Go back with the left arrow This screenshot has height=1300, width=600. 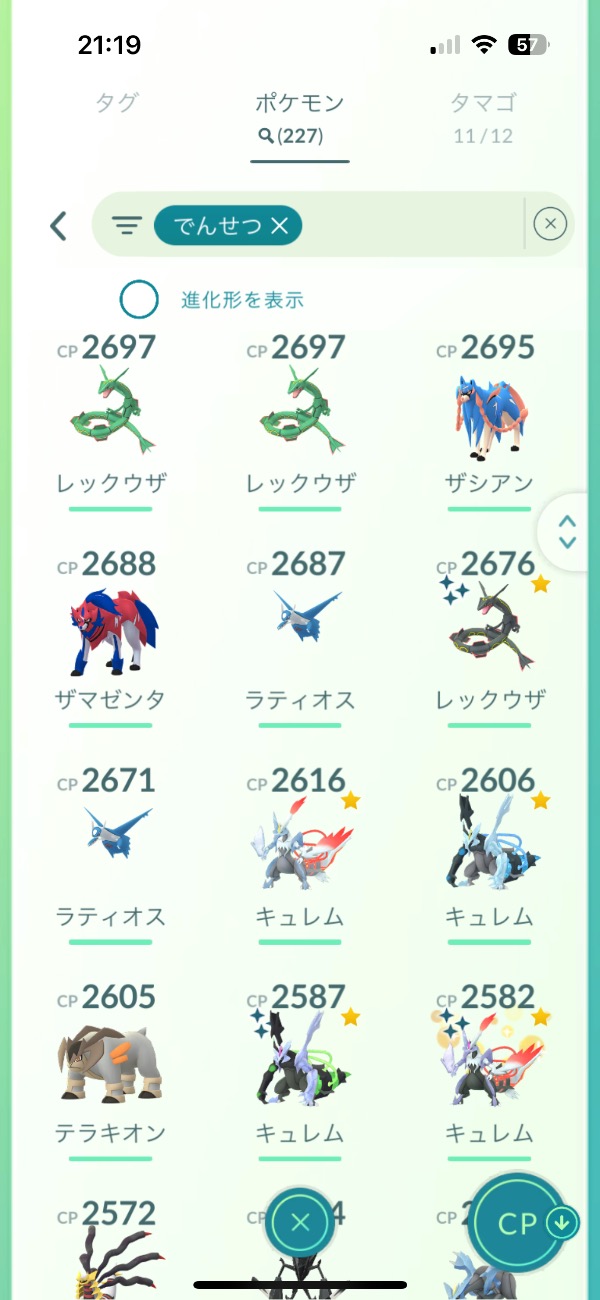point(59,226)
